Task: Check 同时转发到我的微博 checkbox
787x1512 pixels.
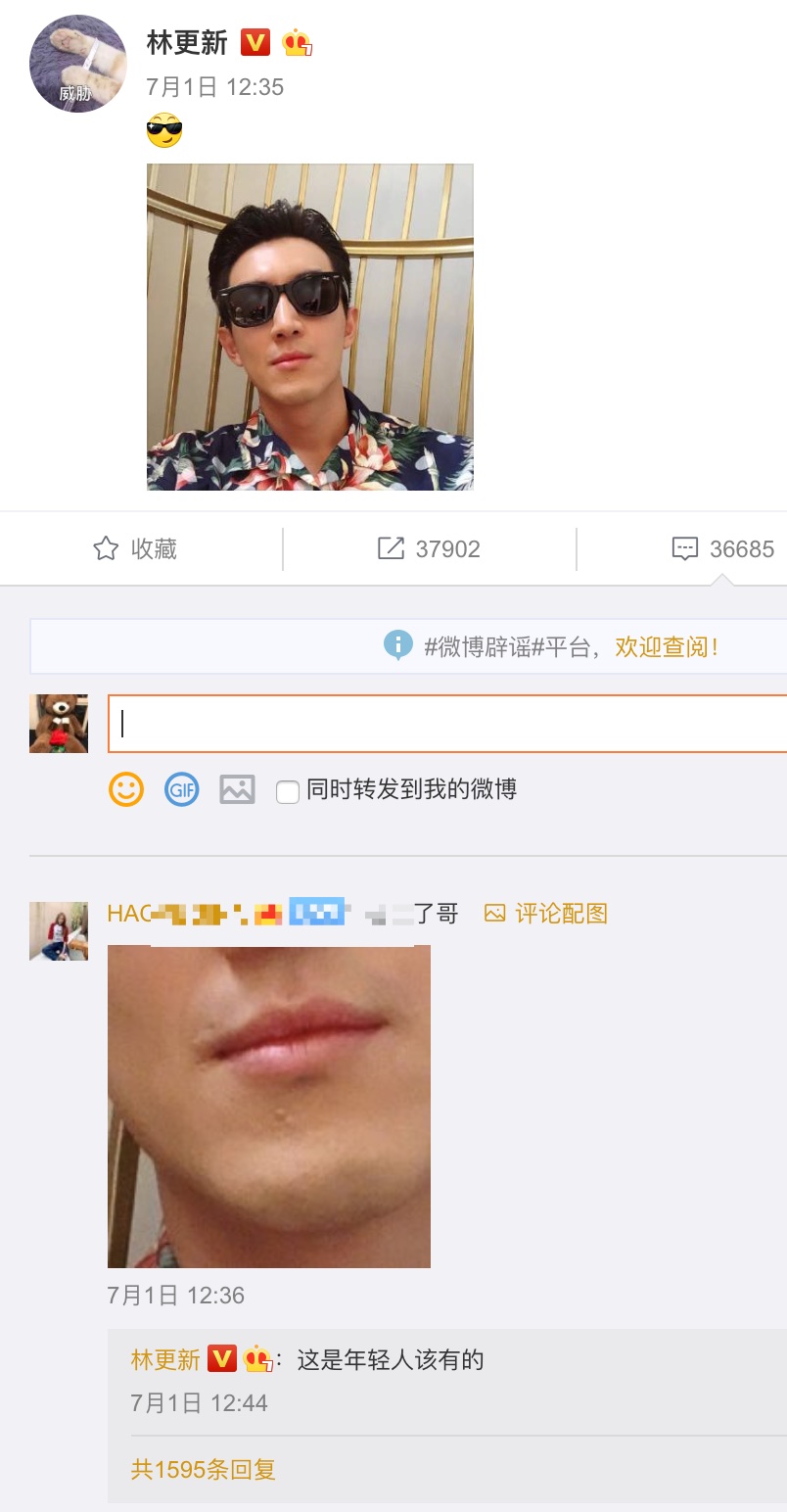Action: click(x=287, y=791)
